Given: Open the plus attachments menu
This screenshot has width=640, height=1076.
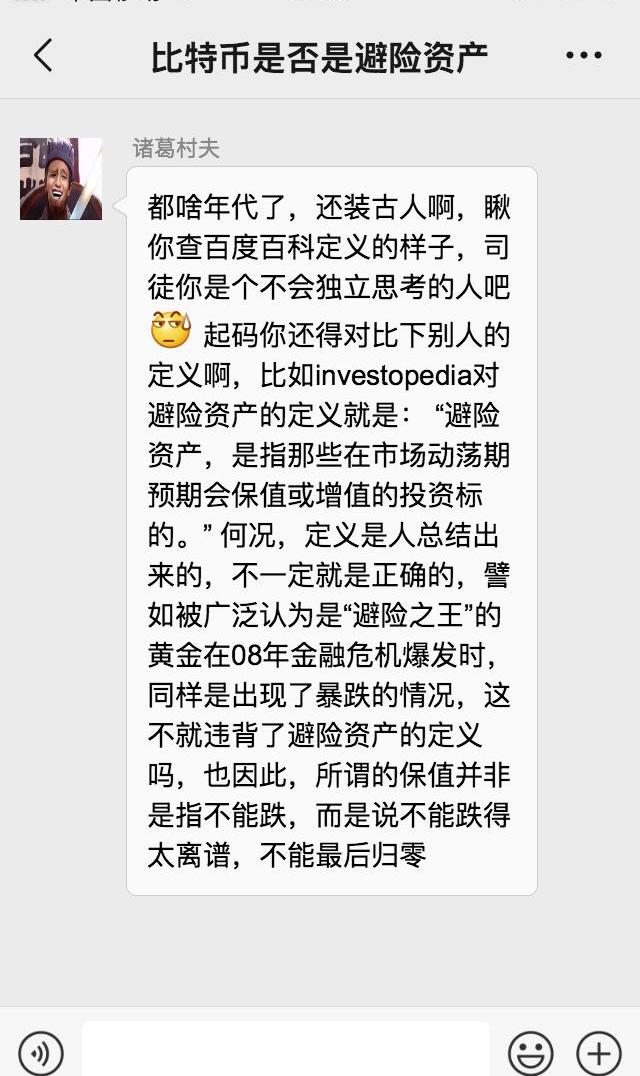Looking at the screenshot, I should click(x=599, y=1052).
